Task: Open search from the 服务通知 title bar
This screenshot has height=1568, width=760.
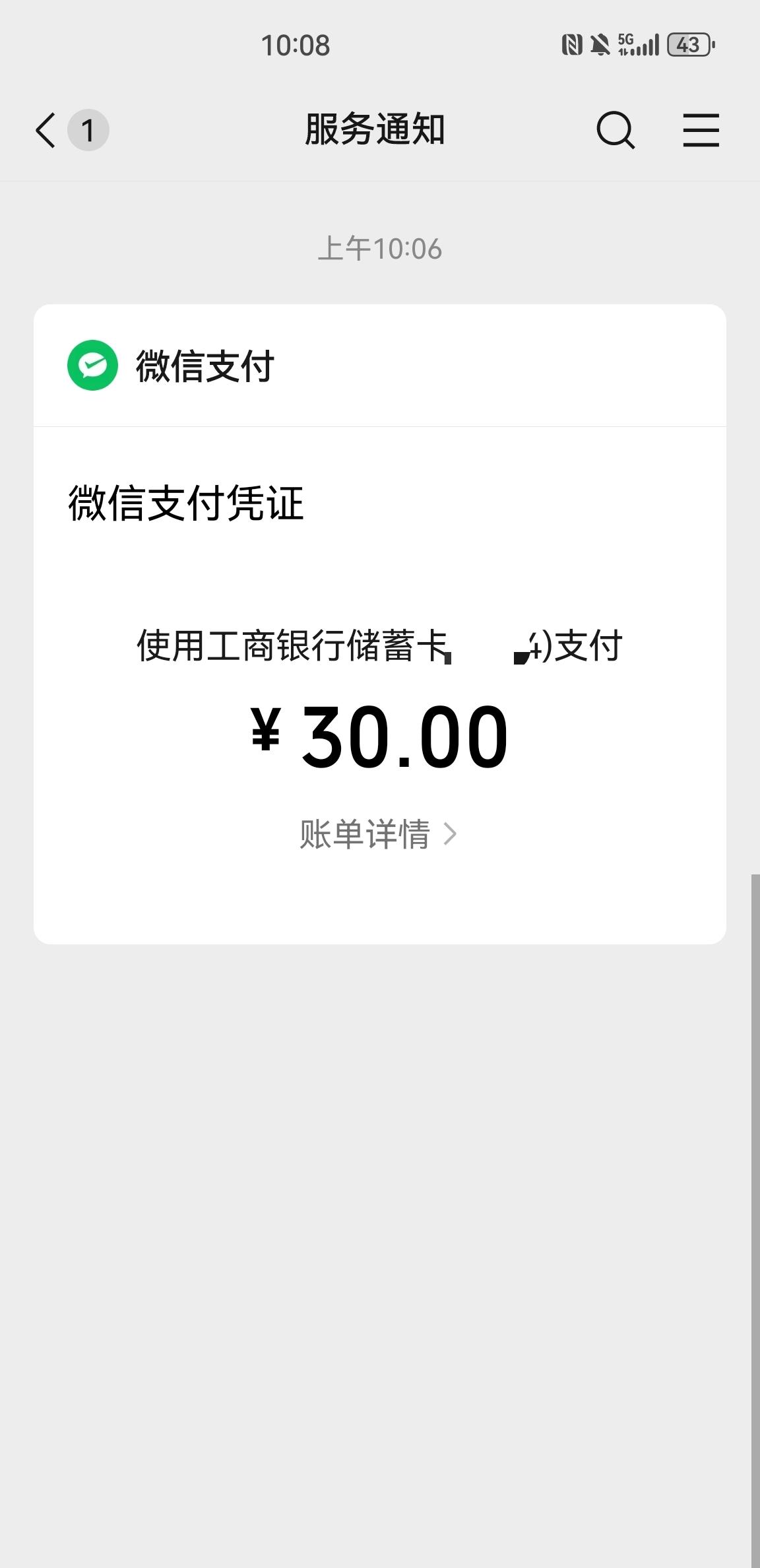Action: (615, 130)
